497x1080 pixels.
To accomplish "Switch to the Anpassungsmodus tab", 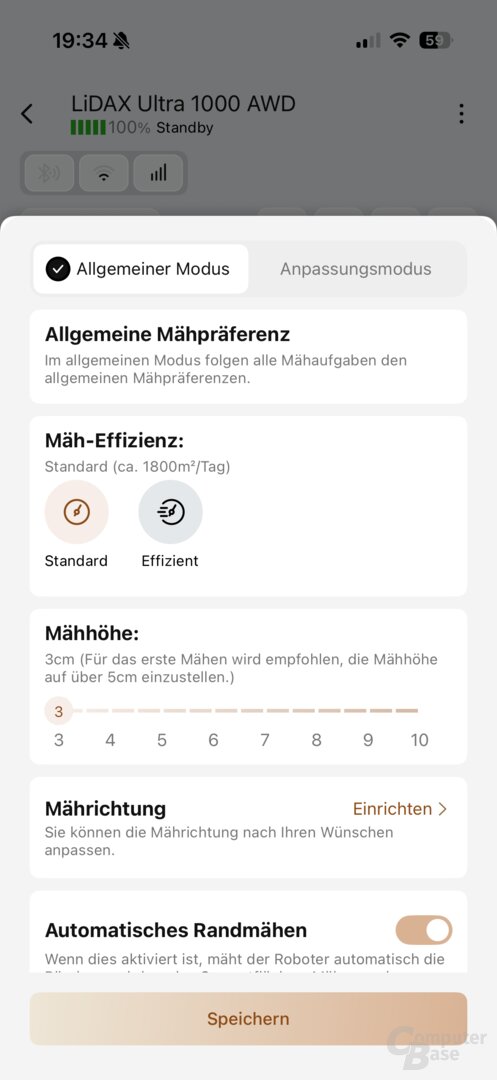I will coord(355,269).
